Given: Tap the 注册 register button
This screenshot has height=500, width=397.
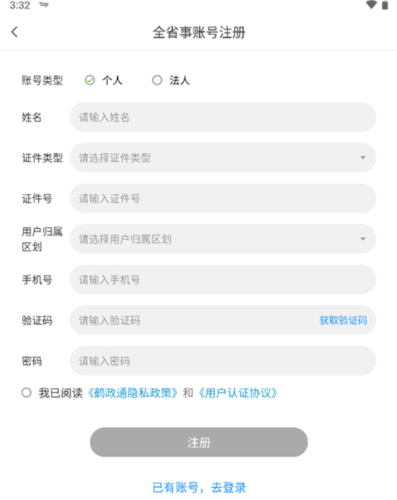Looking at the screenshot, I should coord(199,442).
